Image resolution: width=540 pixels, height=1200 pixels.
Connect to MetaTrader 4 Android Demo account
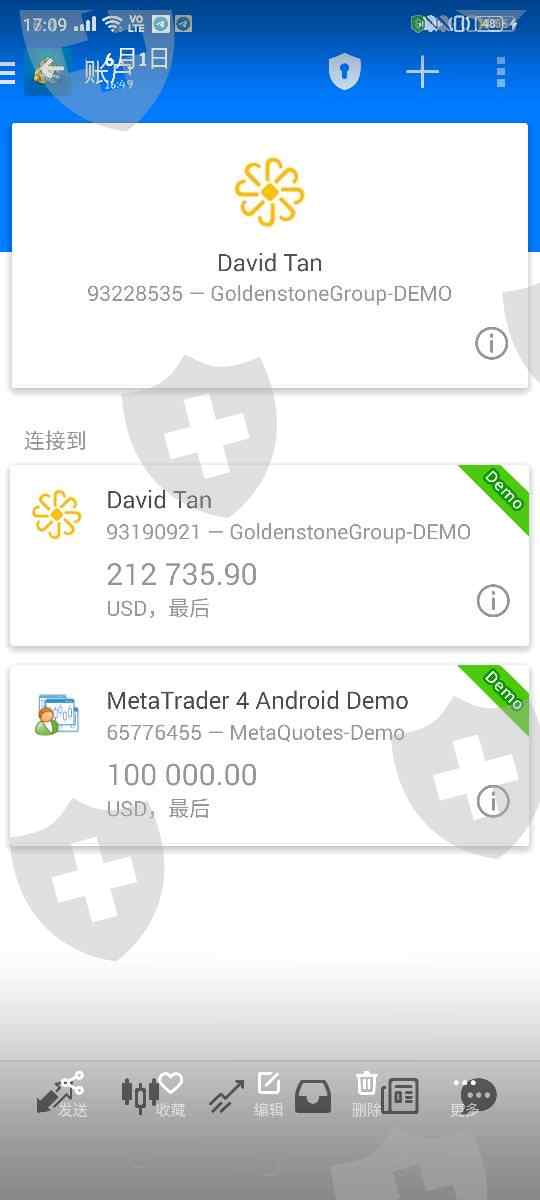click(x=270, y=755)
